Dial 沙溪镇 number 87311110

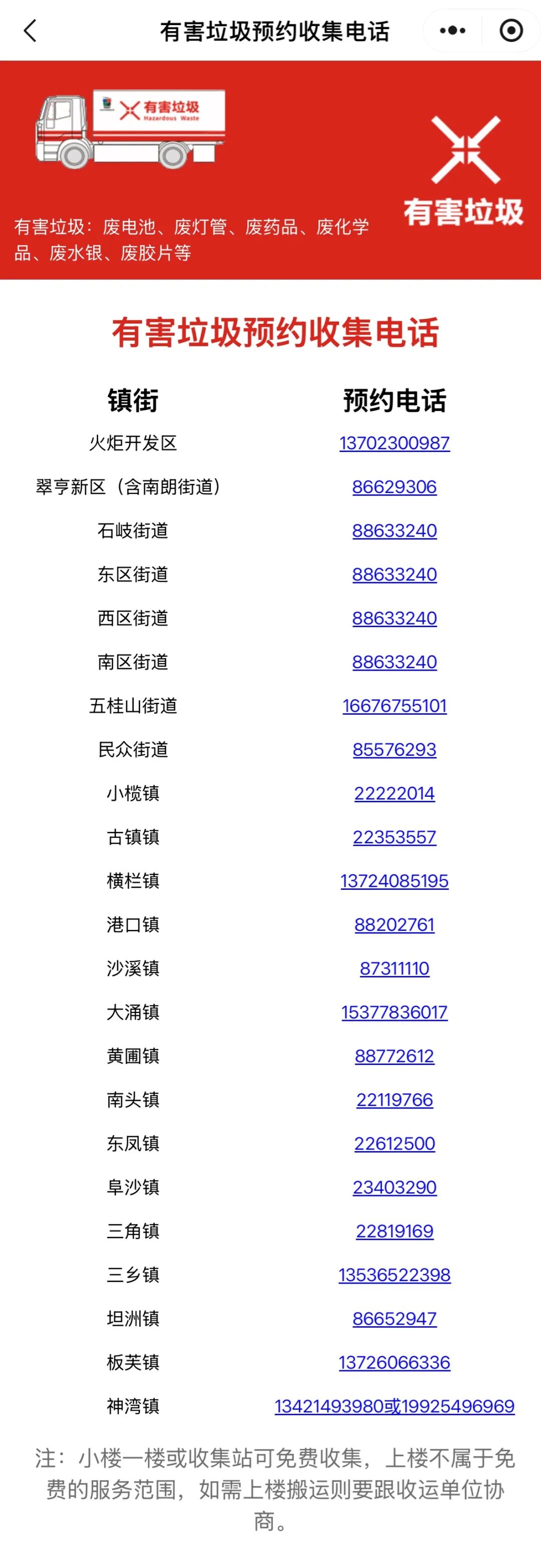(394, 968)
